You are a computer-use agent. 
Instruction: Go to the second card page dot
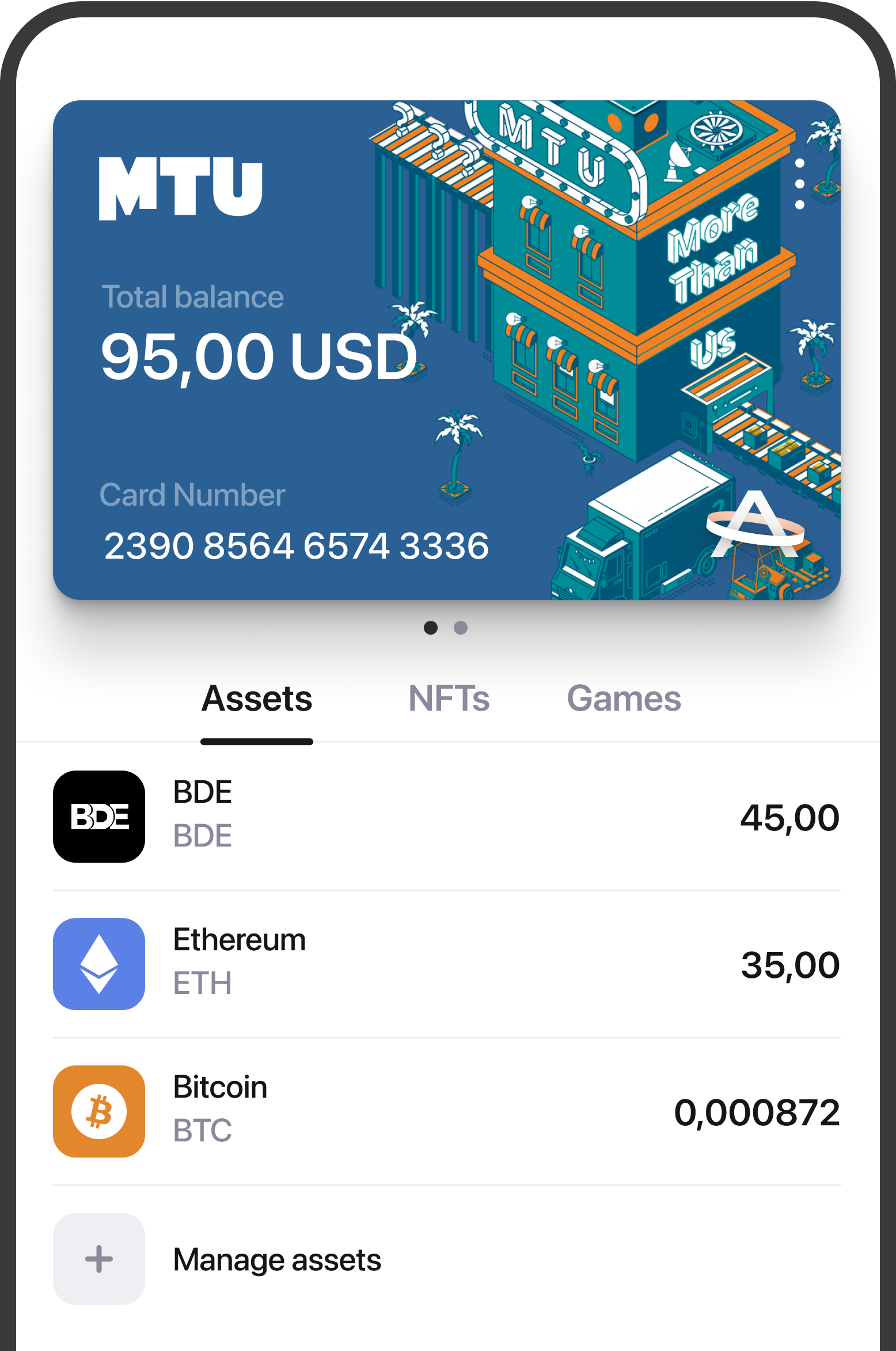(x=461, y=628)
